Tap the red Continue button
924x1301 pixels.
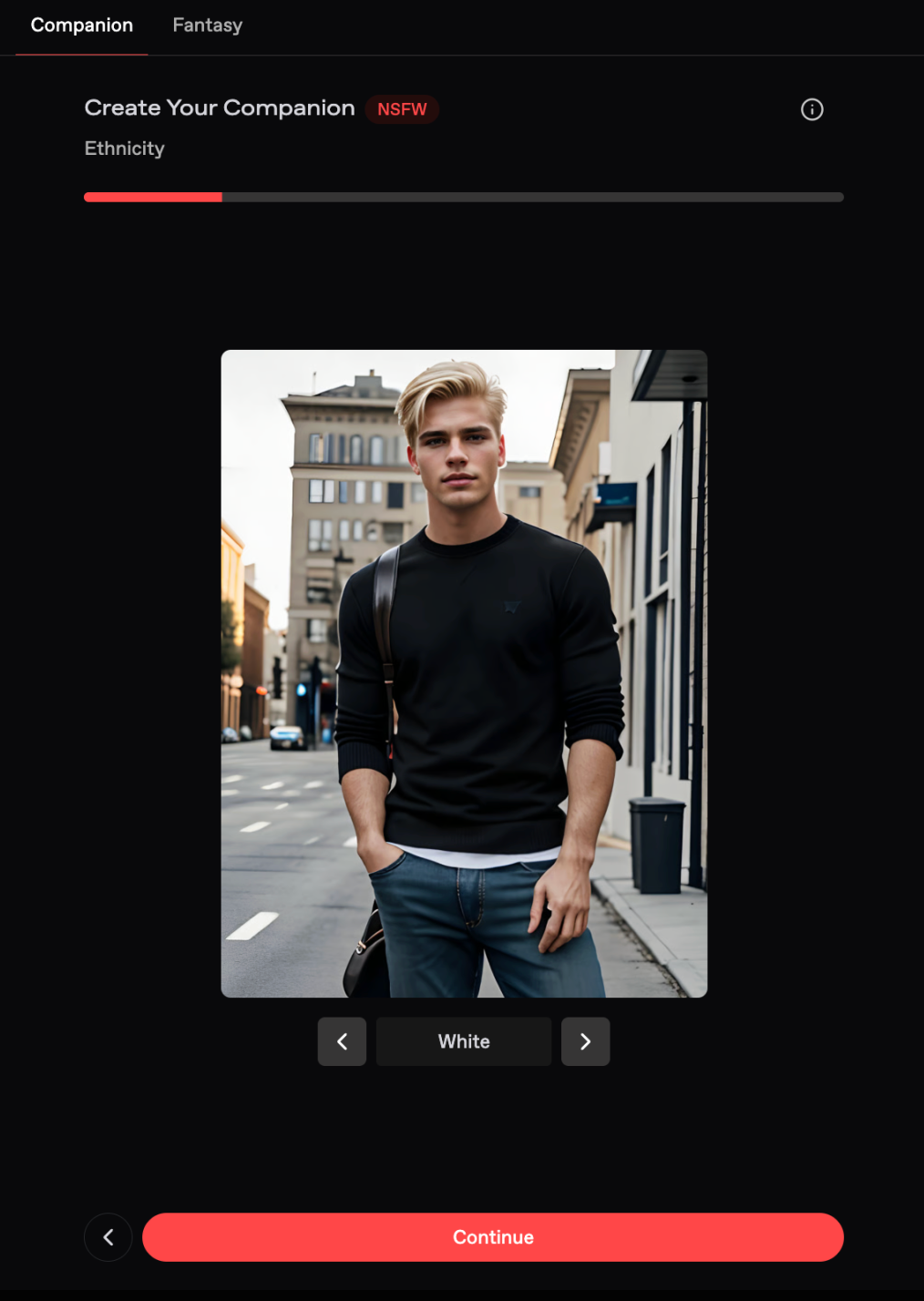[492, 1237]
